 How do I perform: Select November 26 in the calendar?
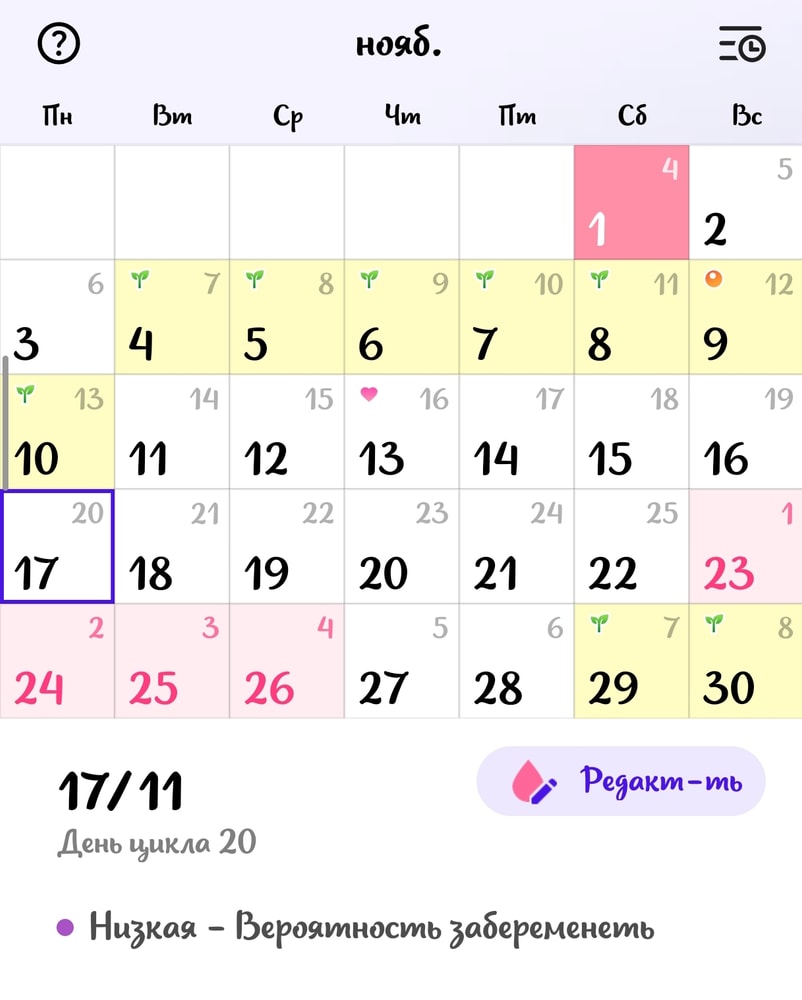tap(287, 661)
